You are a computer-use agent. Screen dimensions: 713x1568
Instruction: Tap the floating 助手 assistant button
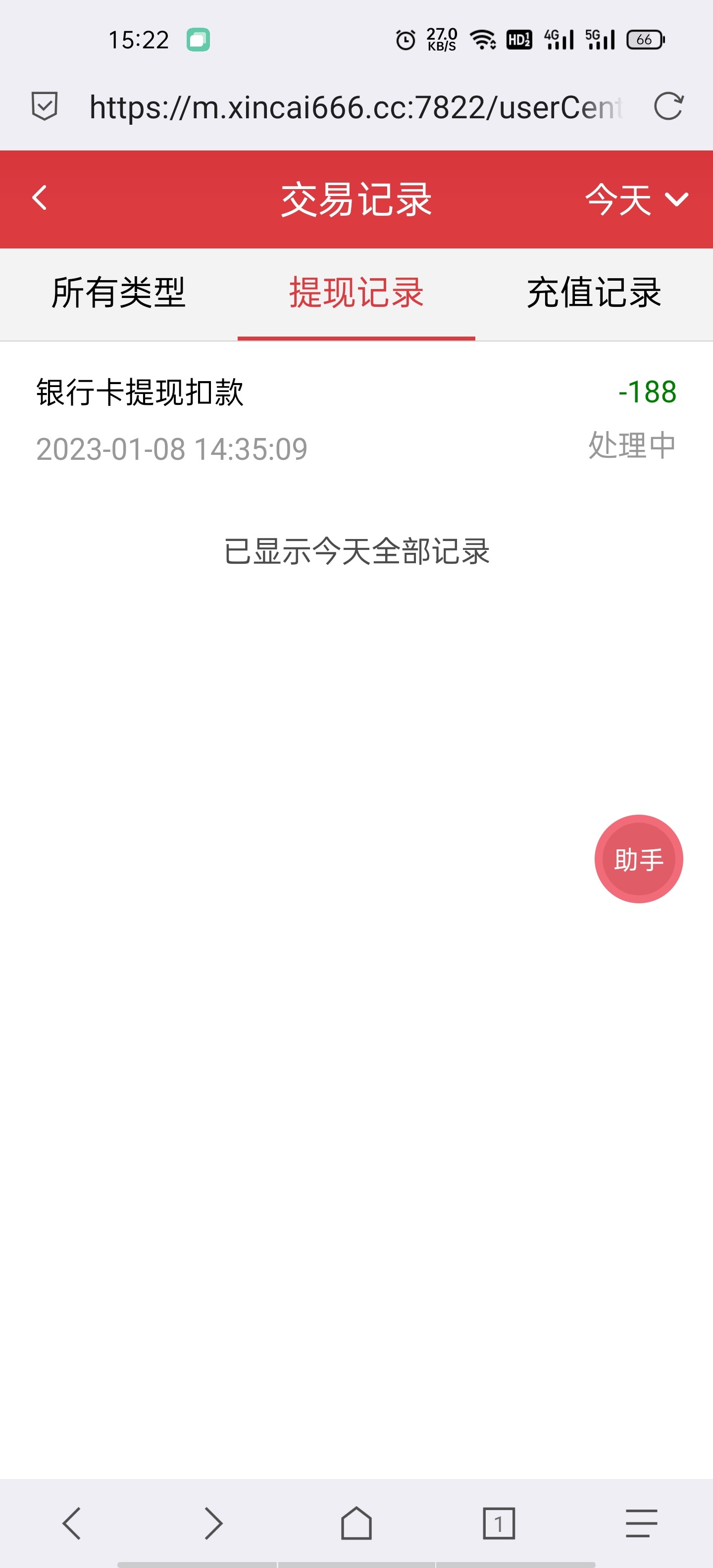tap(638, 859)
